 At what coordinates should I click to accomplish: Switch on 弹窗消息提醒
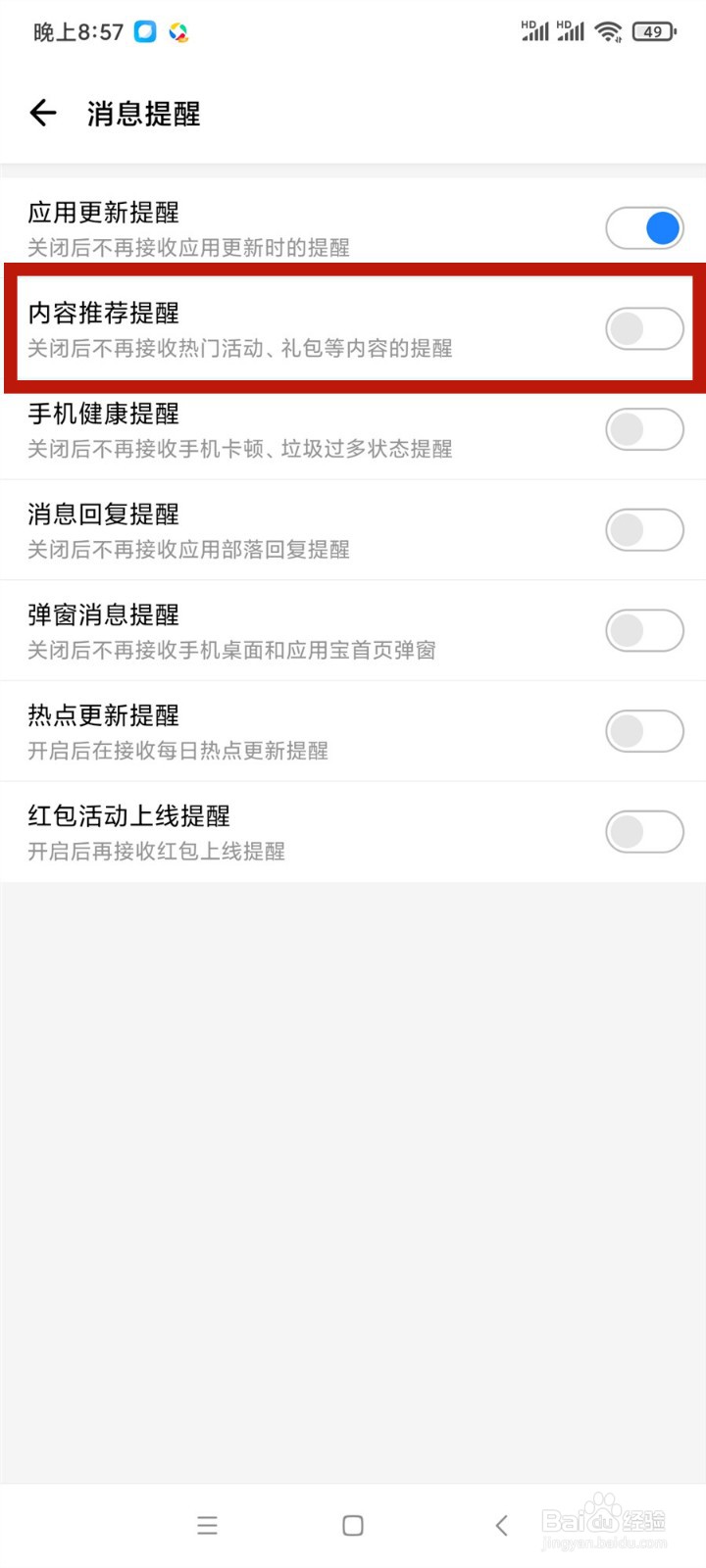point(644,631)
